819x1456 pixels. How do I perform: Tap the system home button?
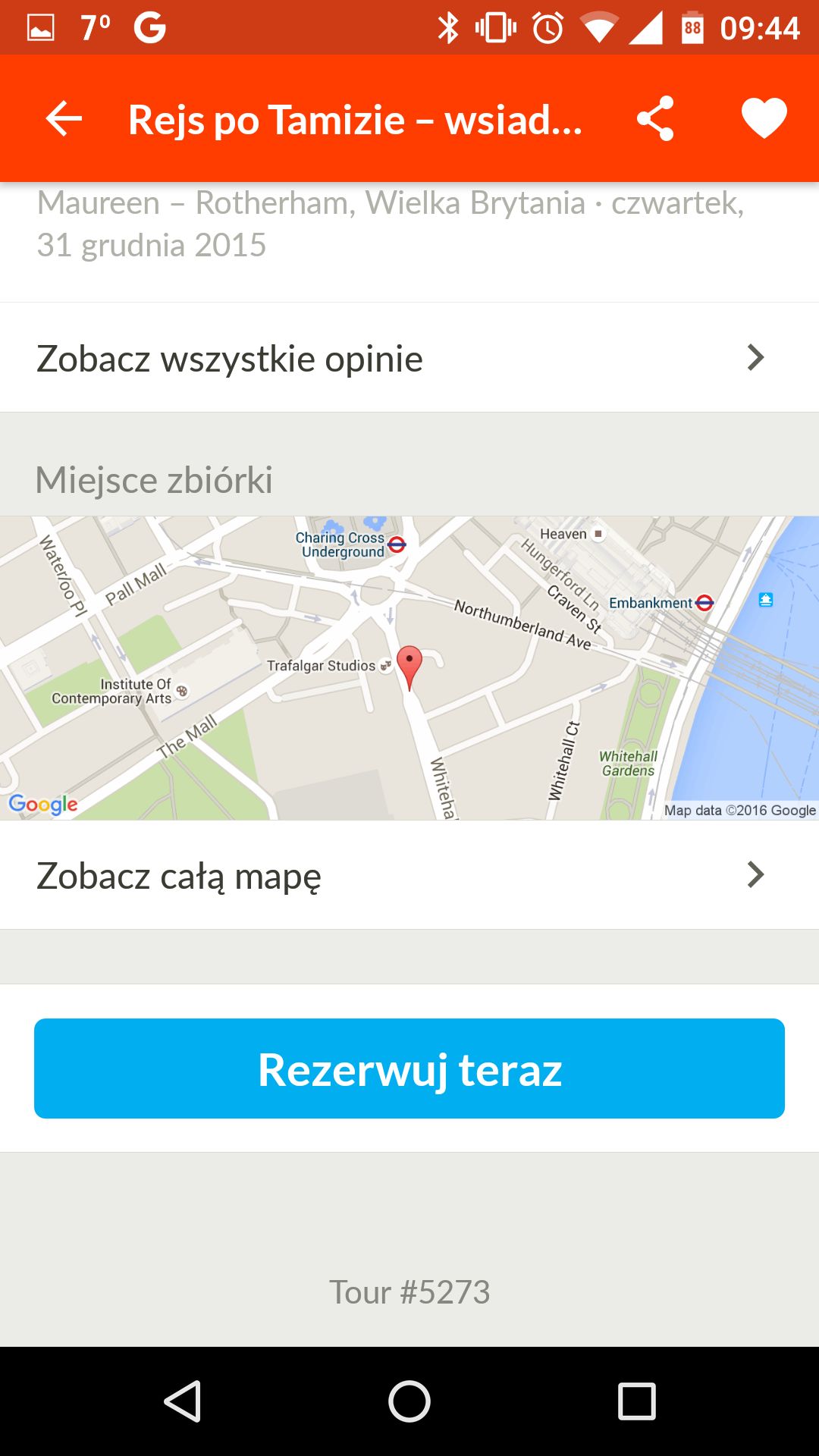pyautogui.click(x=409, y=1401)
